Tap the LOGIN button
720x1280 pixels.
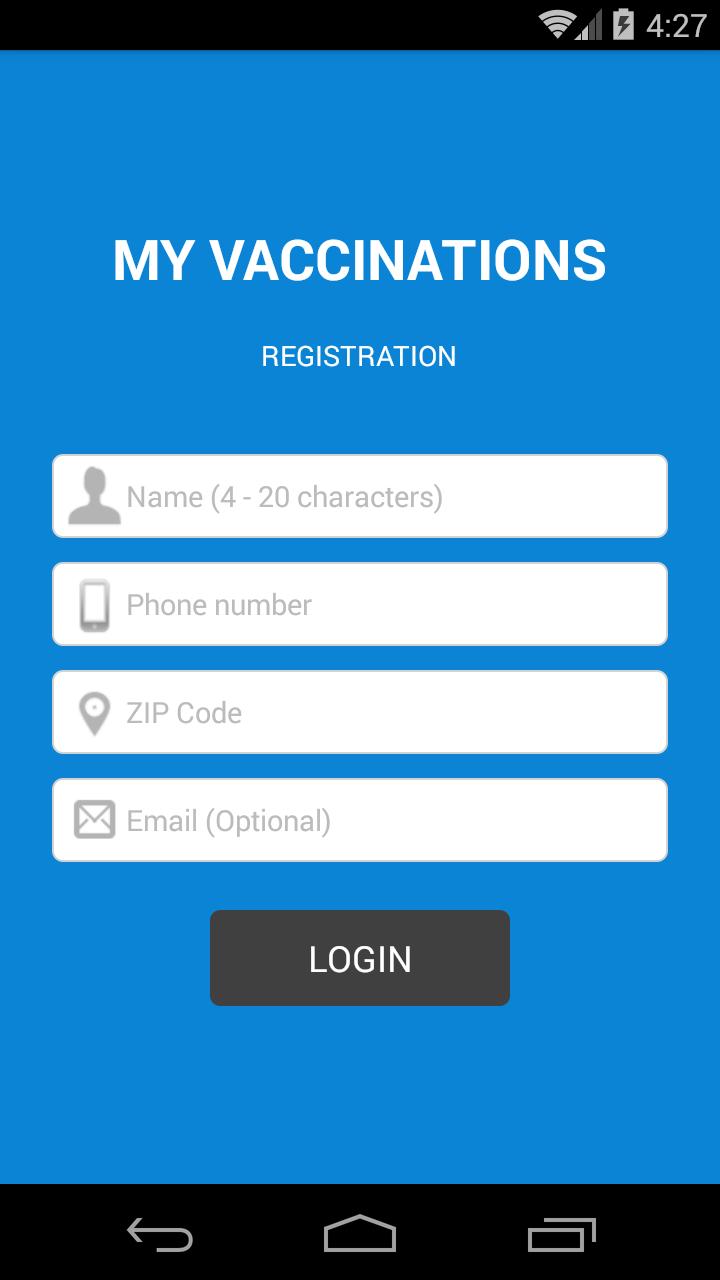pos(360,958)
